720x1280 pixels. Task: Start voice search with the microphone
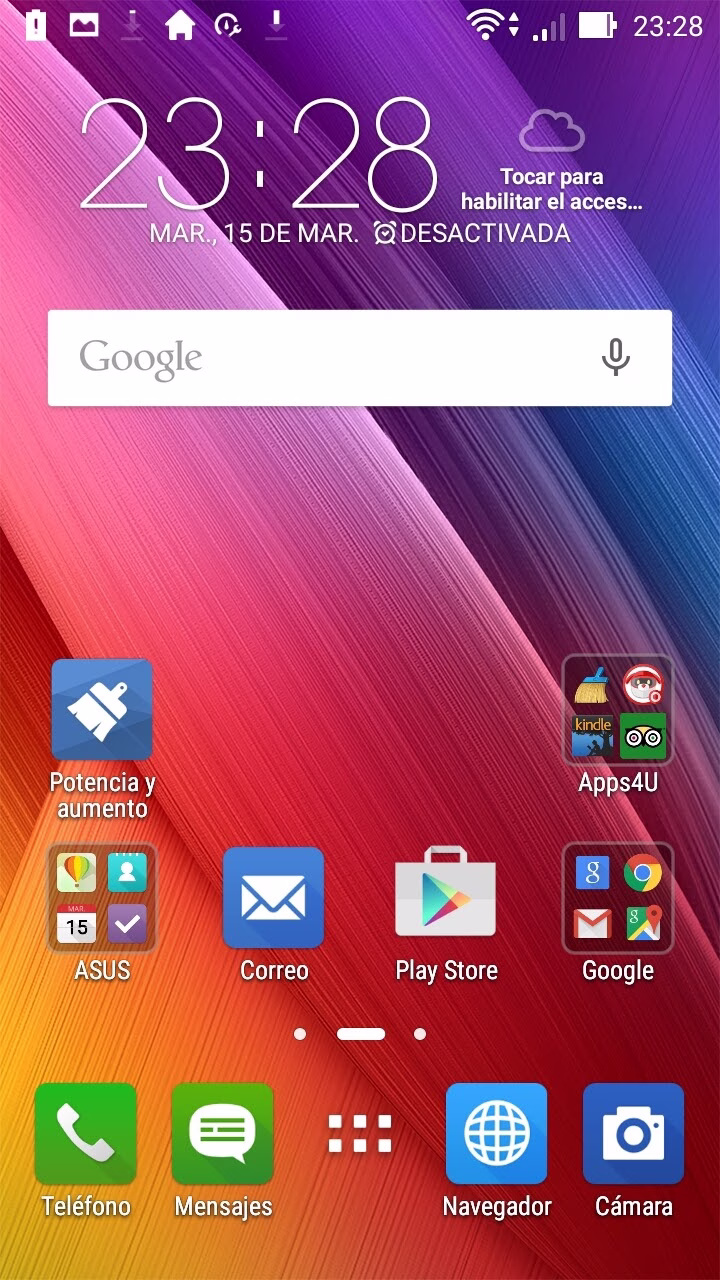coord(616,358)
